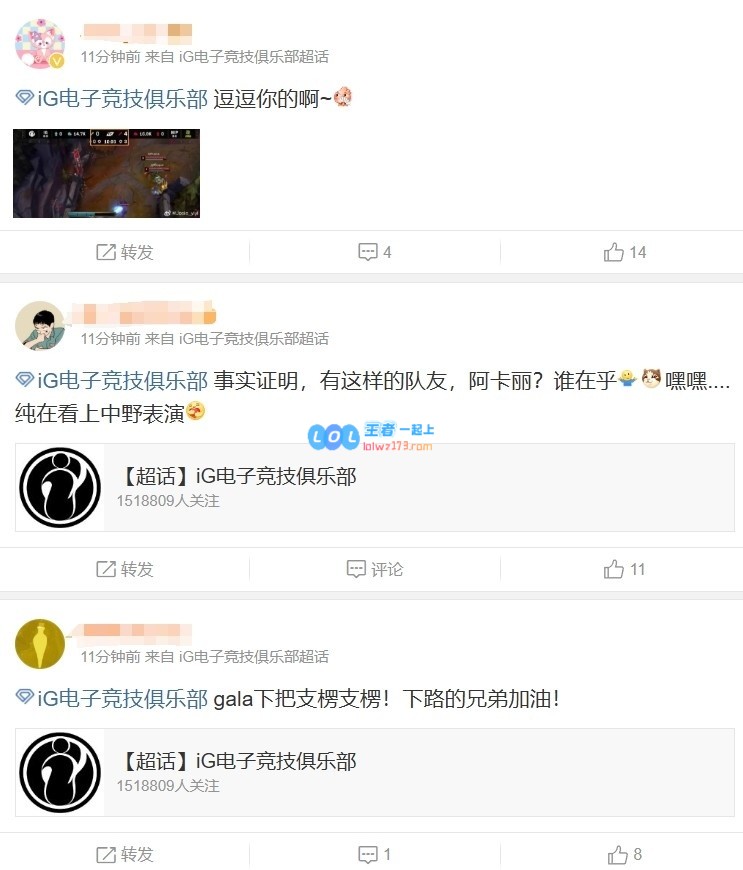This screenshot has width=743, height=870.
Task: Open the game screenshot in the first post
Action: [x=106, y=173]
